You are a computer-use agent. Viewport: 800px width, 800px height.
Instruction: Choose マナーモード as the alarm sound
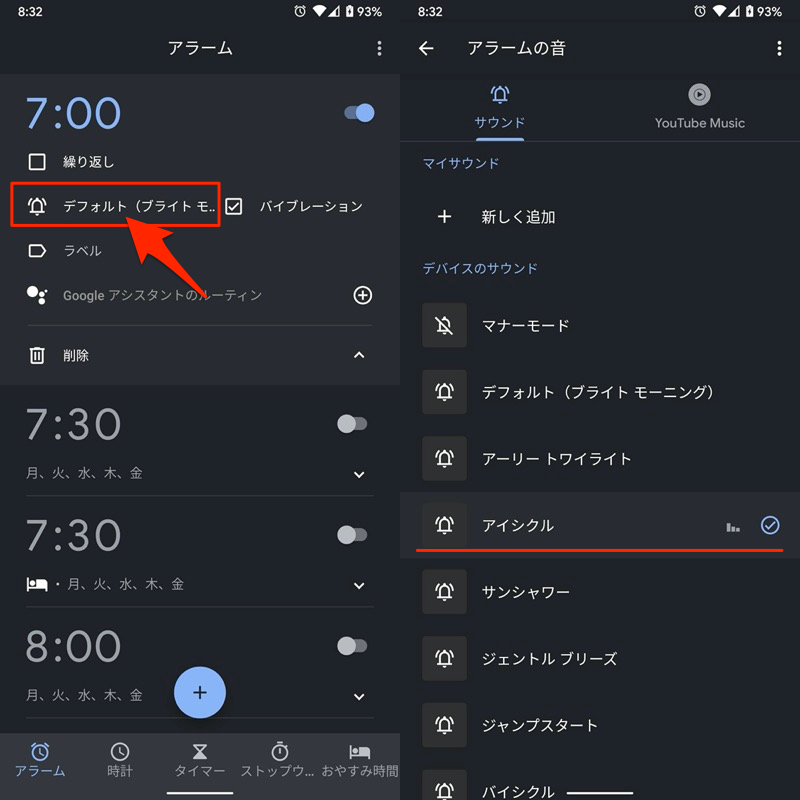tap(525, 325)
